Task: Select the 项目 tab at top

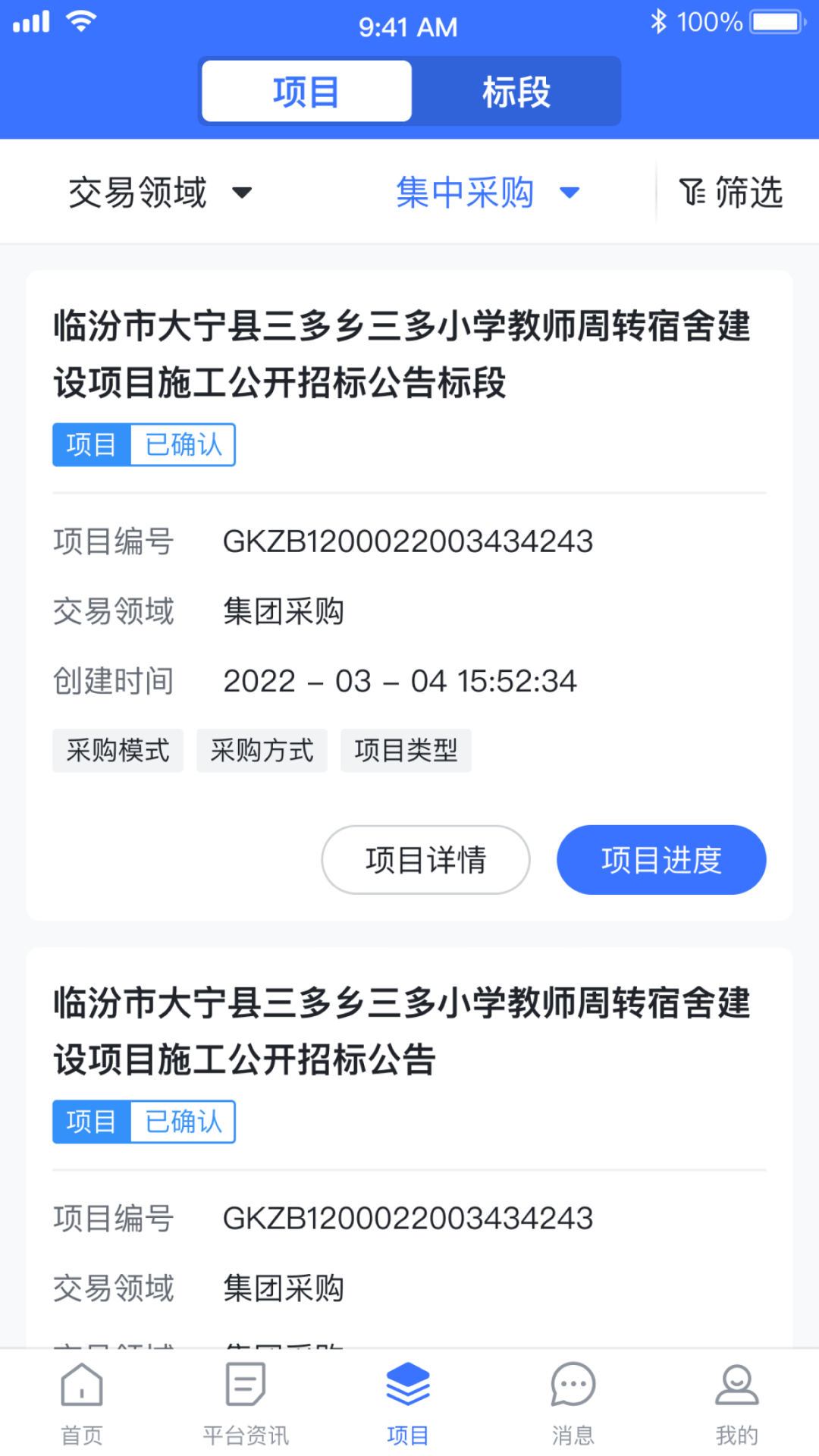Action: pyautogui.click(x=306, y=90)
